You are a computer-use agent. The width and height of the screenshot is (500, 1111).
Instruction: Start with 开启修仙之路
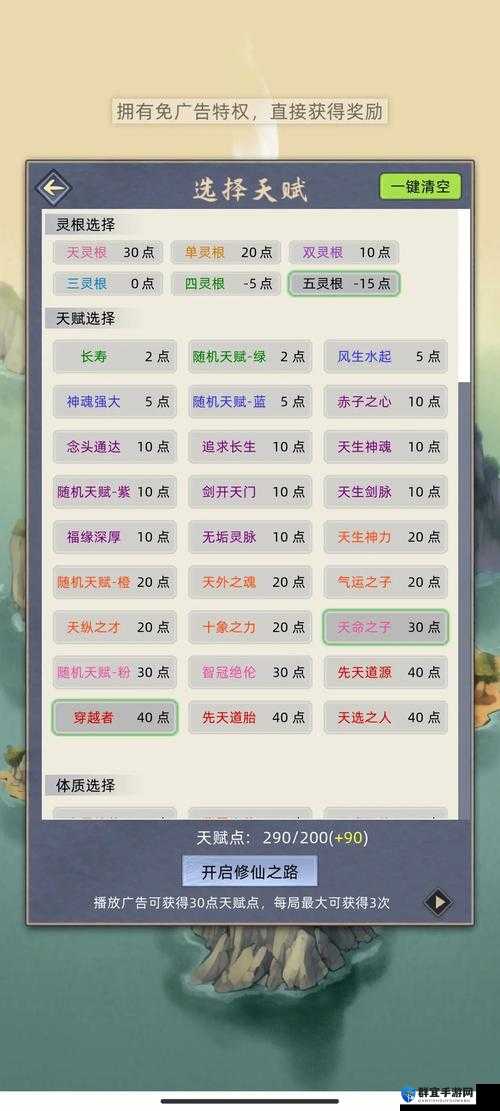[249, 872]
